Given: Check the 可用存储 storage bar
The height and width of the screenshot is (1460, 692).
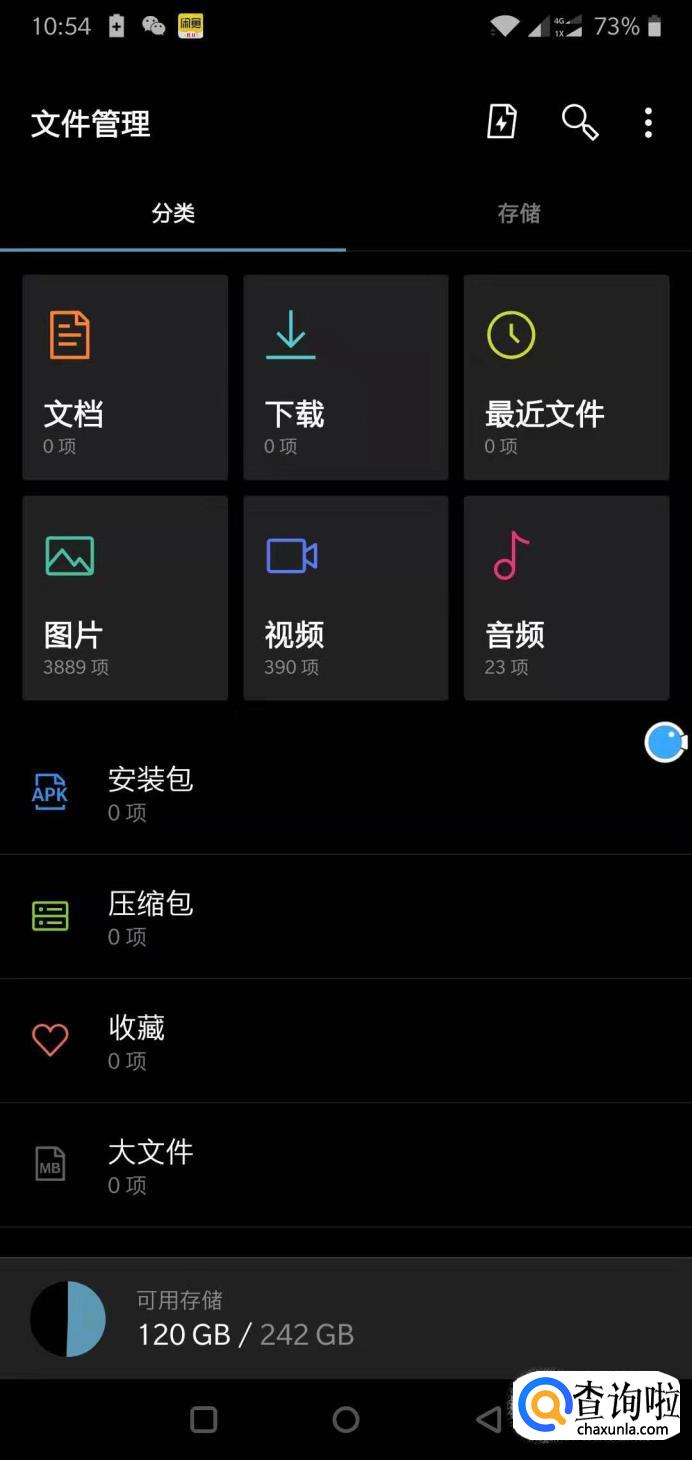Looking at the screenshot, I should [346, 1319].
